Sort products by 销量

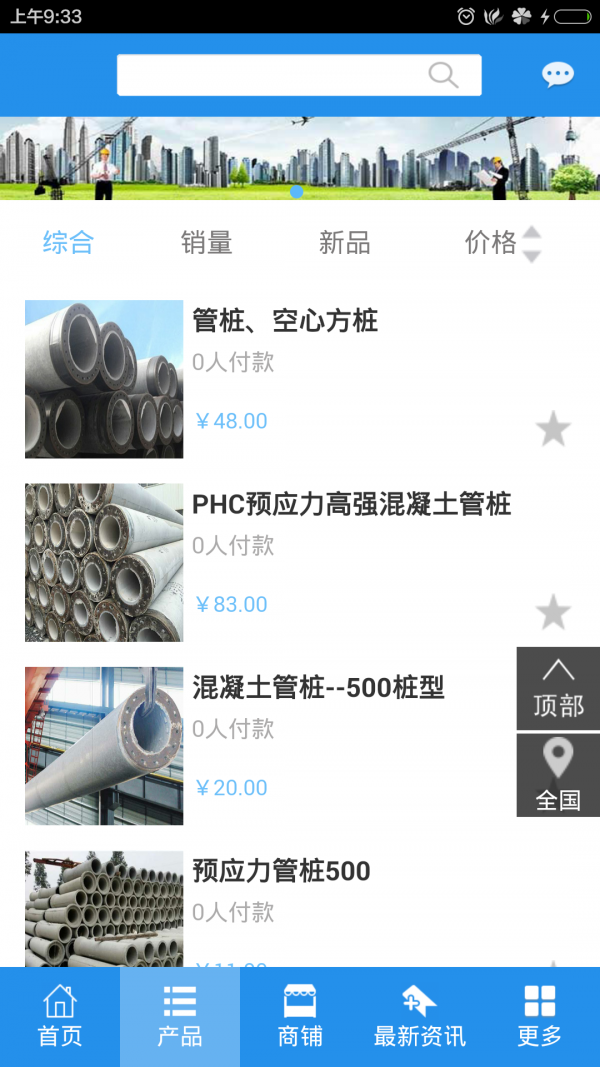[206, 242]
